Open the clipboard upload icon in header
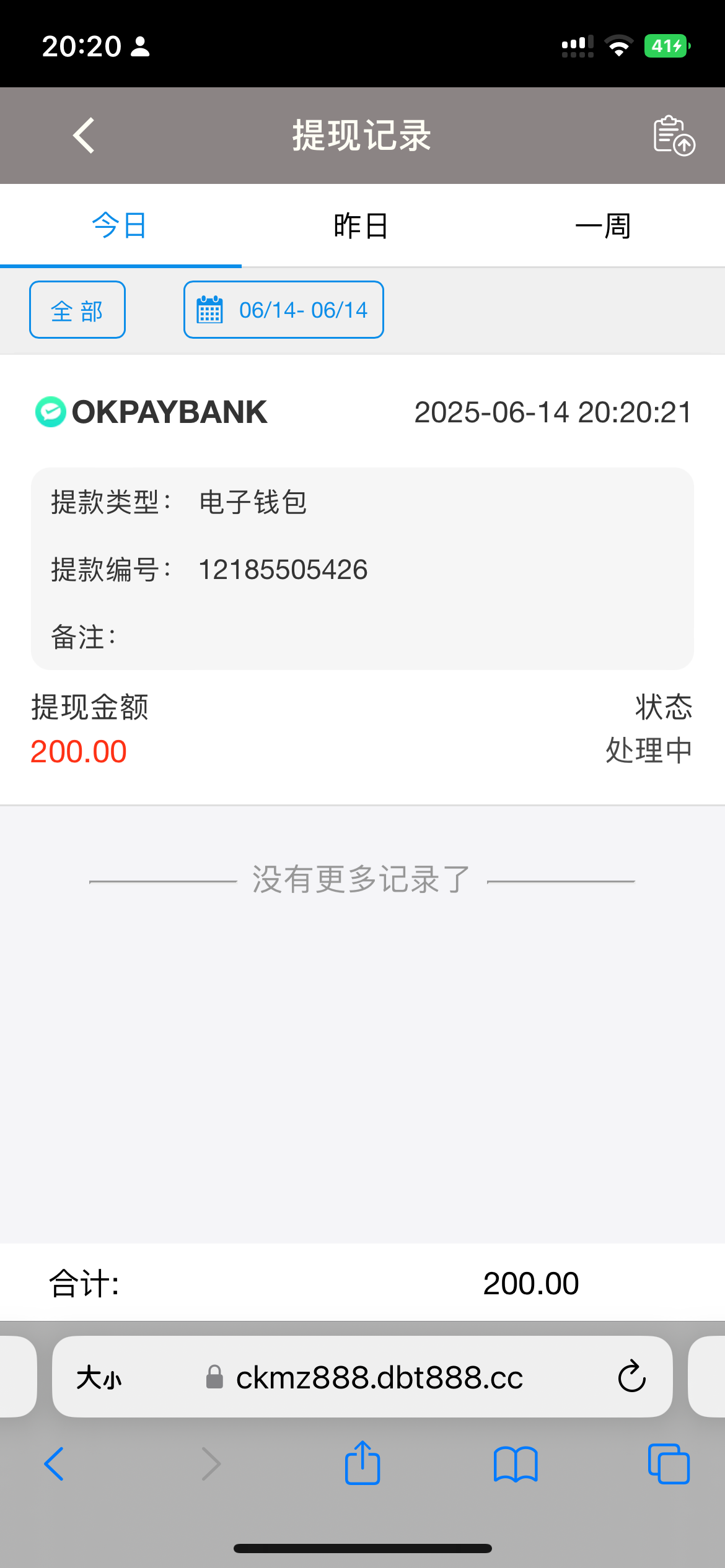Viewport: 725px width, 1568px height. (x=674, y=135)
